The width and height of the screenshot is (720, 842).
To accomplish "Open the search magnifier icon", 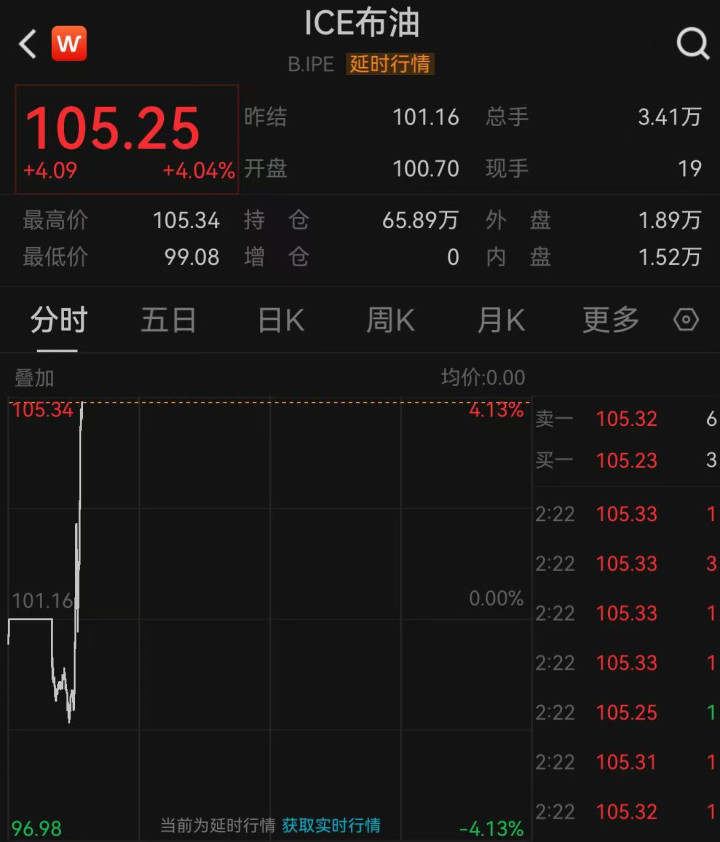I will pos(692,43).
